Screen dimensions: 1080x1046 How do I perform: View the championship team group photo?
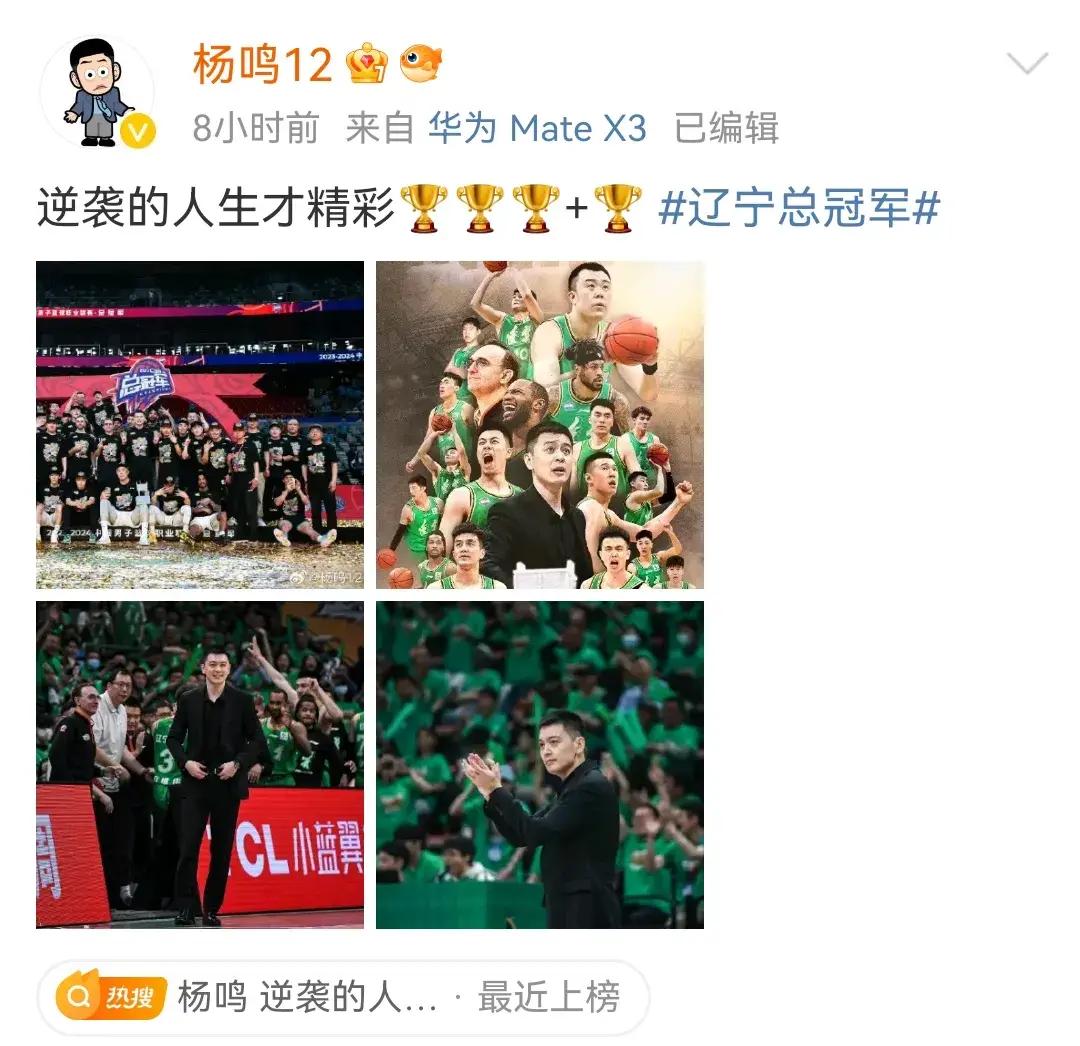click(200, 425)
